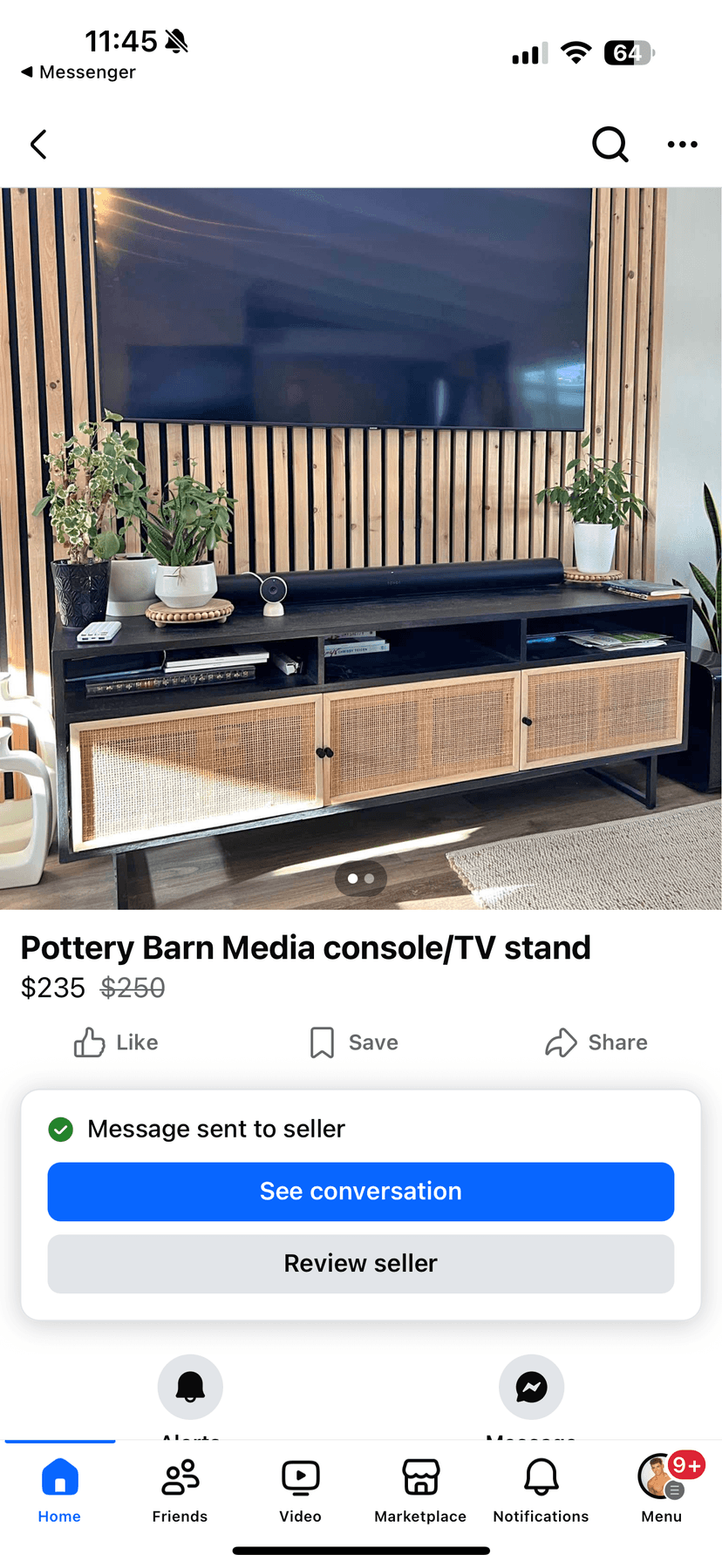This screenshot has width=722, height=1568.
Task: Go back using the top arrow
Action: coord(38,145)
